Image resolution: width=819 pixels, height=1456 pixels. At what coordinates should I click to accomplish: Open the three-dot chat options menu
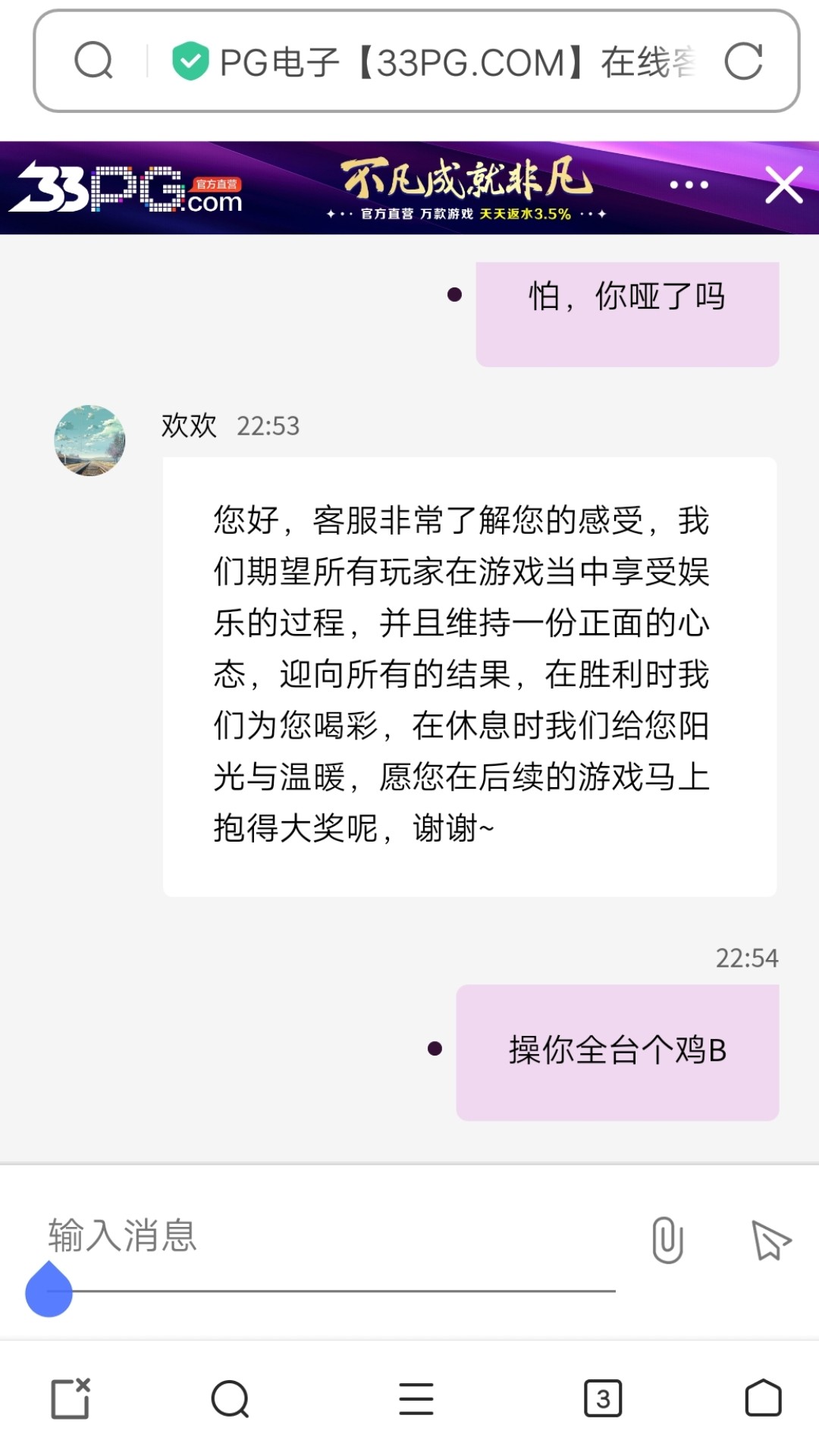(x=689, y=185)
